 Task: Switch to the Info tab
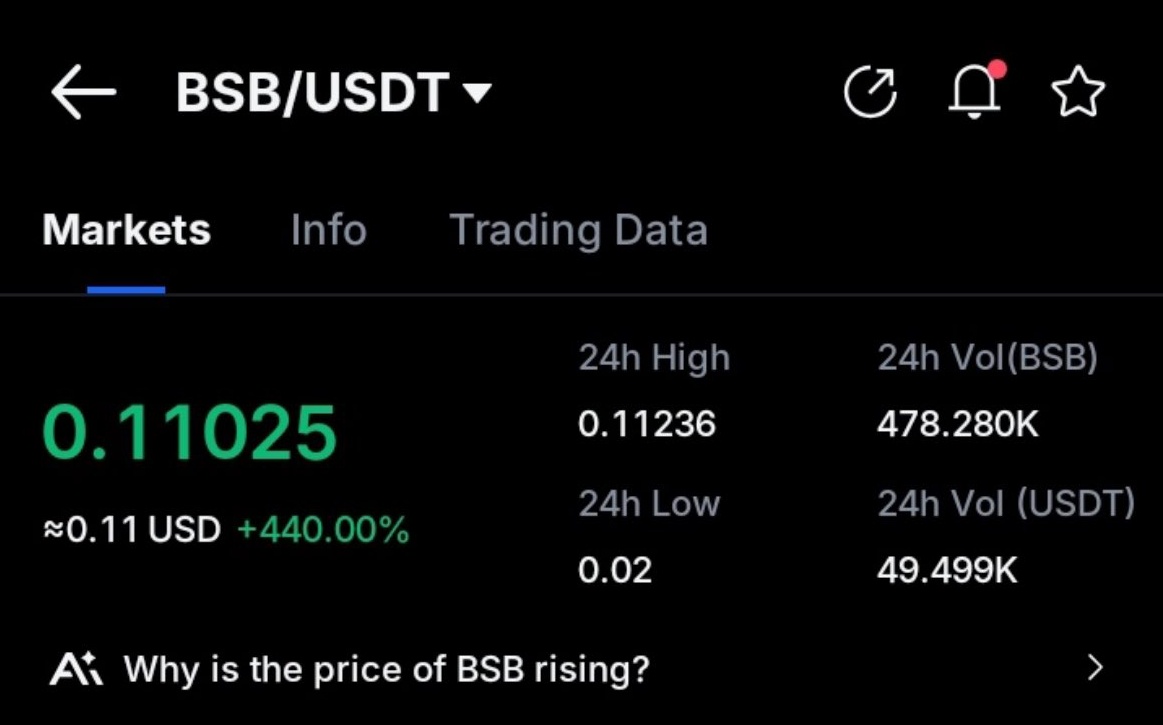pyautogui.click(x=328, y=230)
